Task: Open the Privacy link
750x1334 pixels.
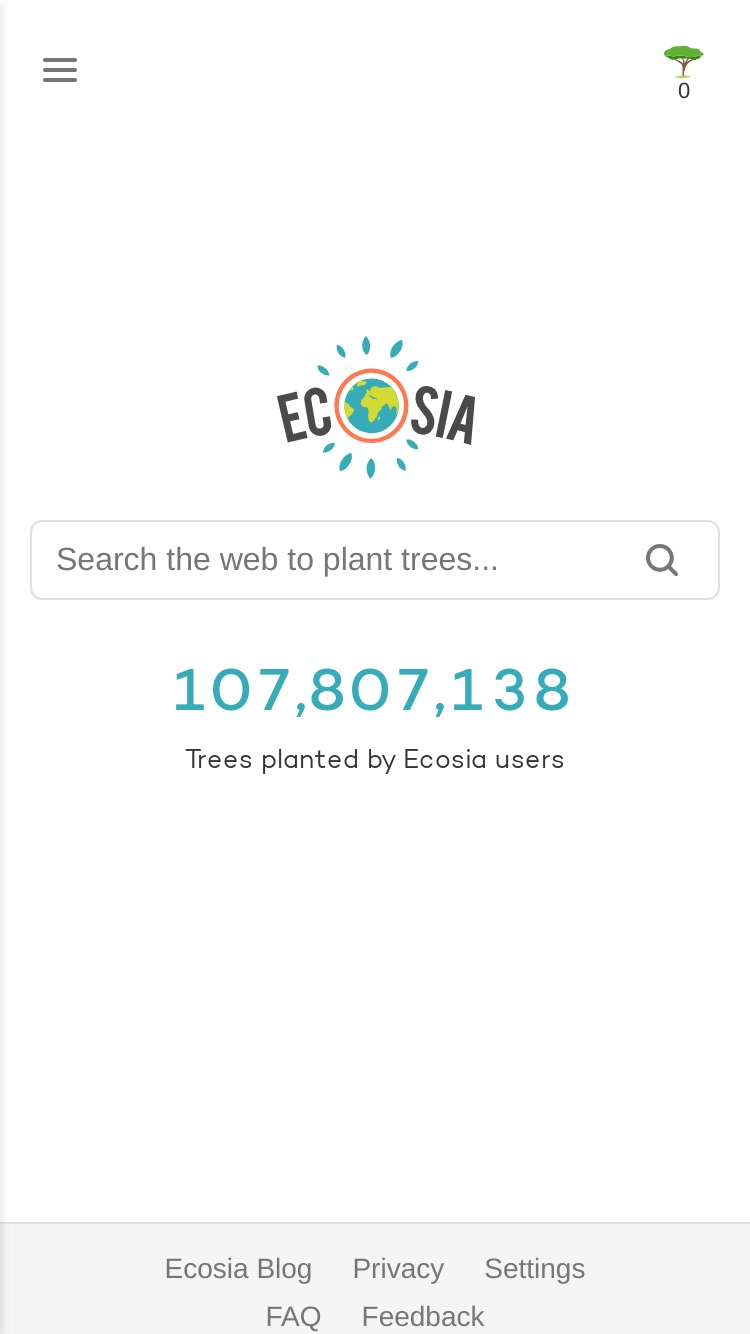Action: coord(398,1268)
